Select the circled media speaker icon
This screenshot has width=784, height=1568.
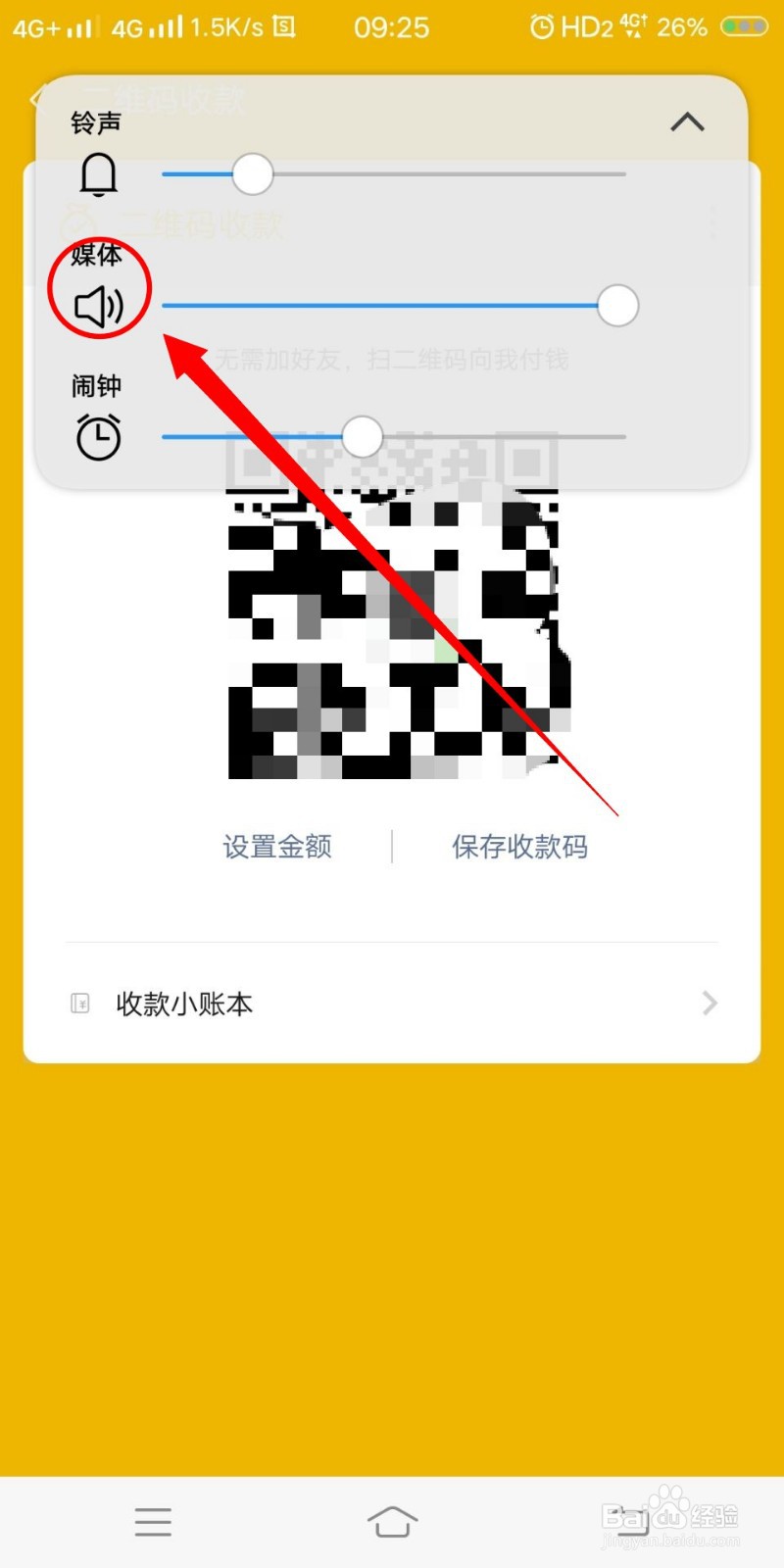pyautogui.click(x=98, y=305)
